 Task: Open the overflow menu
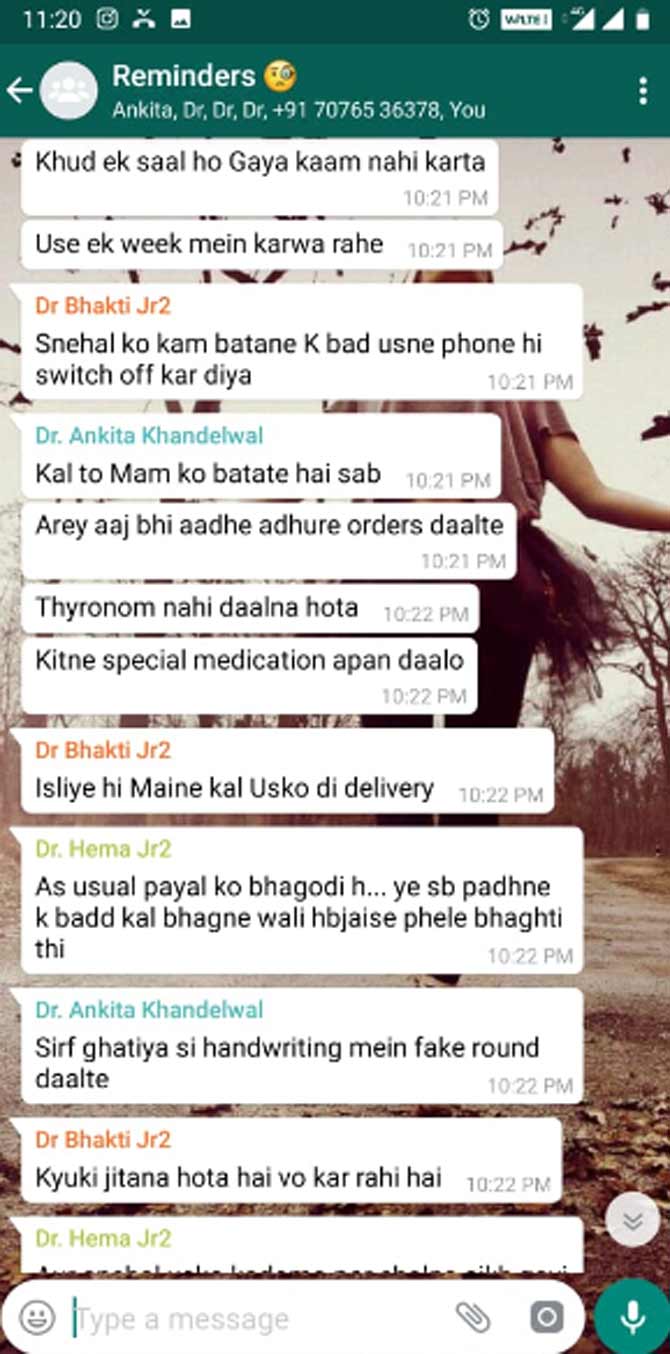click(643, 91)
